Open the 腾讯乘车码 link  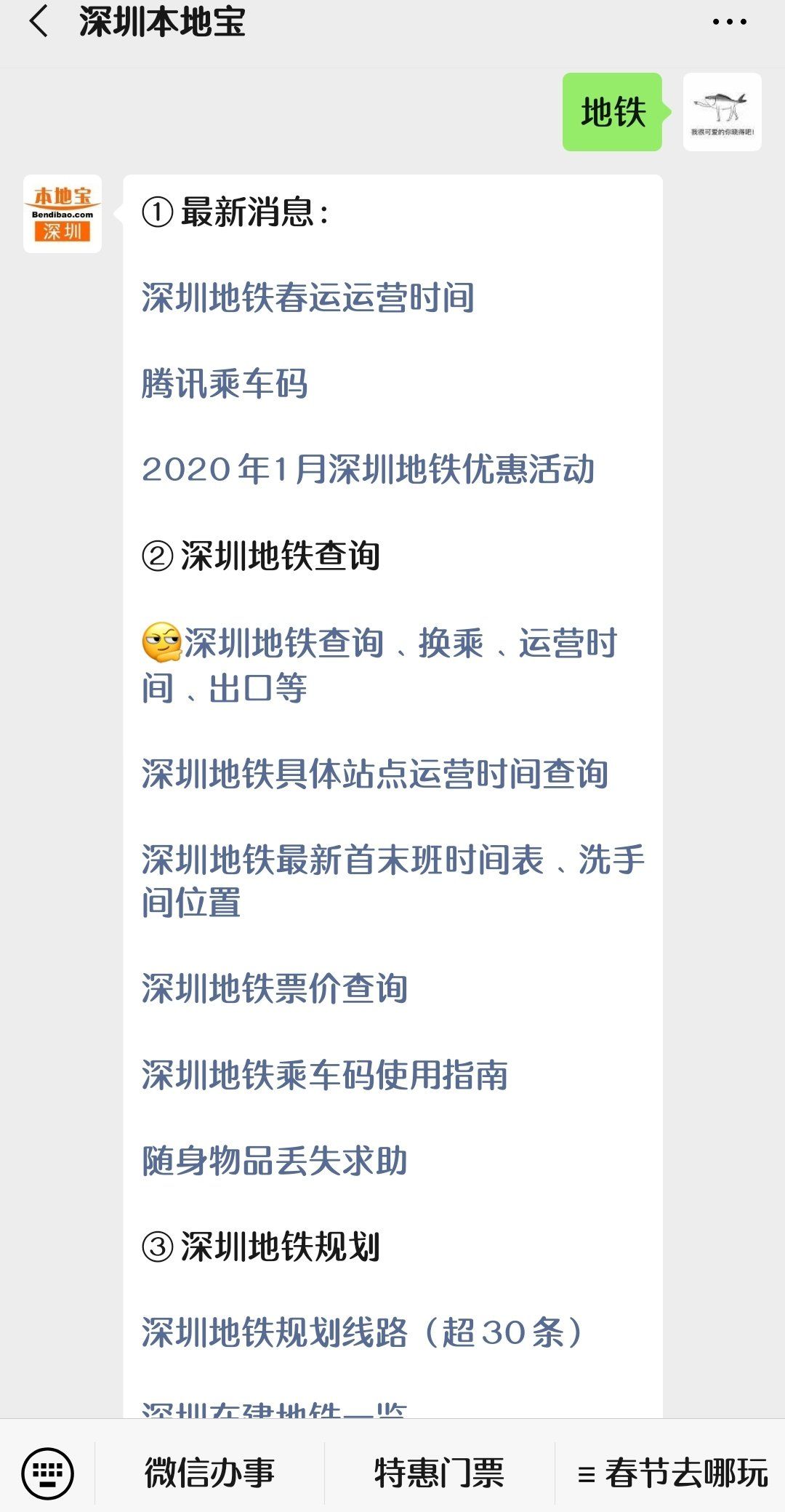click(x=225, y=383)
